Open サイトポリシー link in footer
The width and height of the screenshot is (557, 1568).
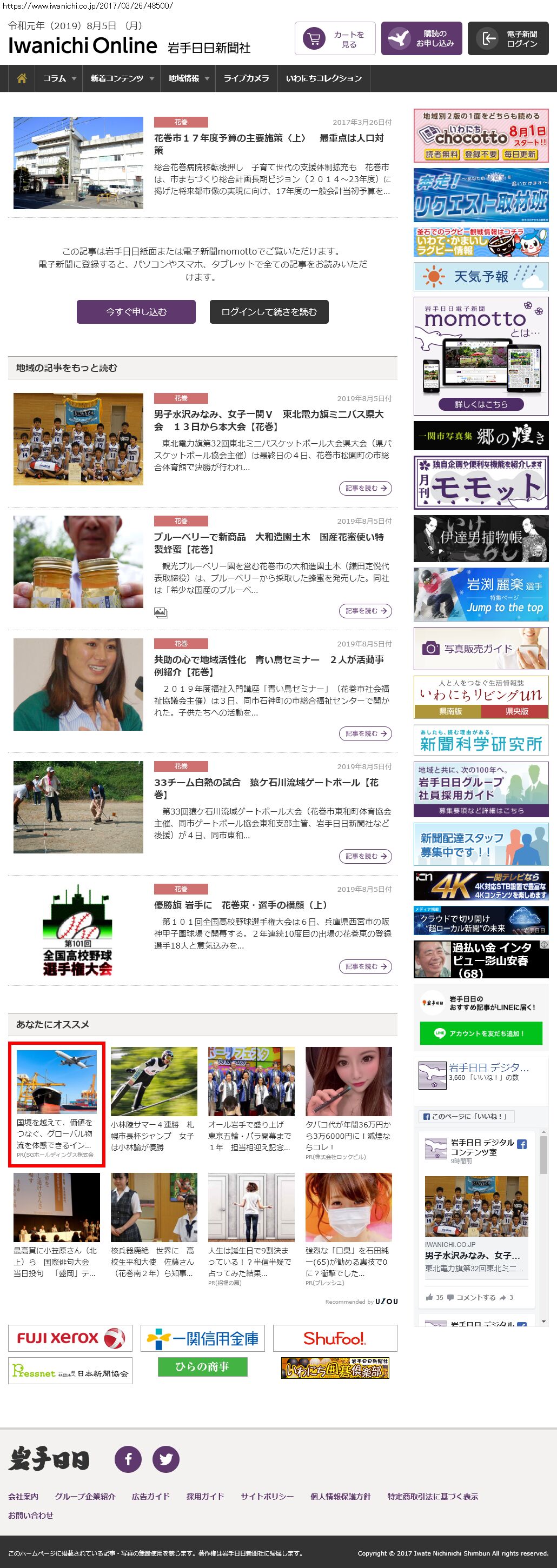click(267, 1496)
